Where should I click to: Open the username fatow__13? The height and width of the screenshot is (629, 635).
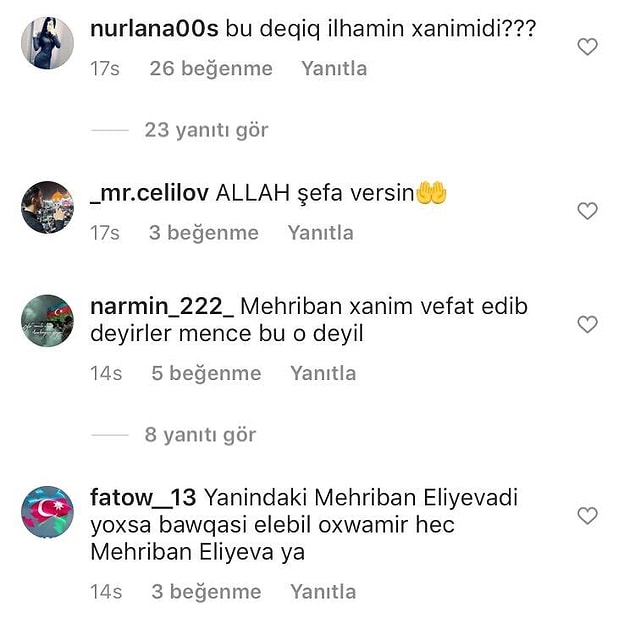pos(143,497)
